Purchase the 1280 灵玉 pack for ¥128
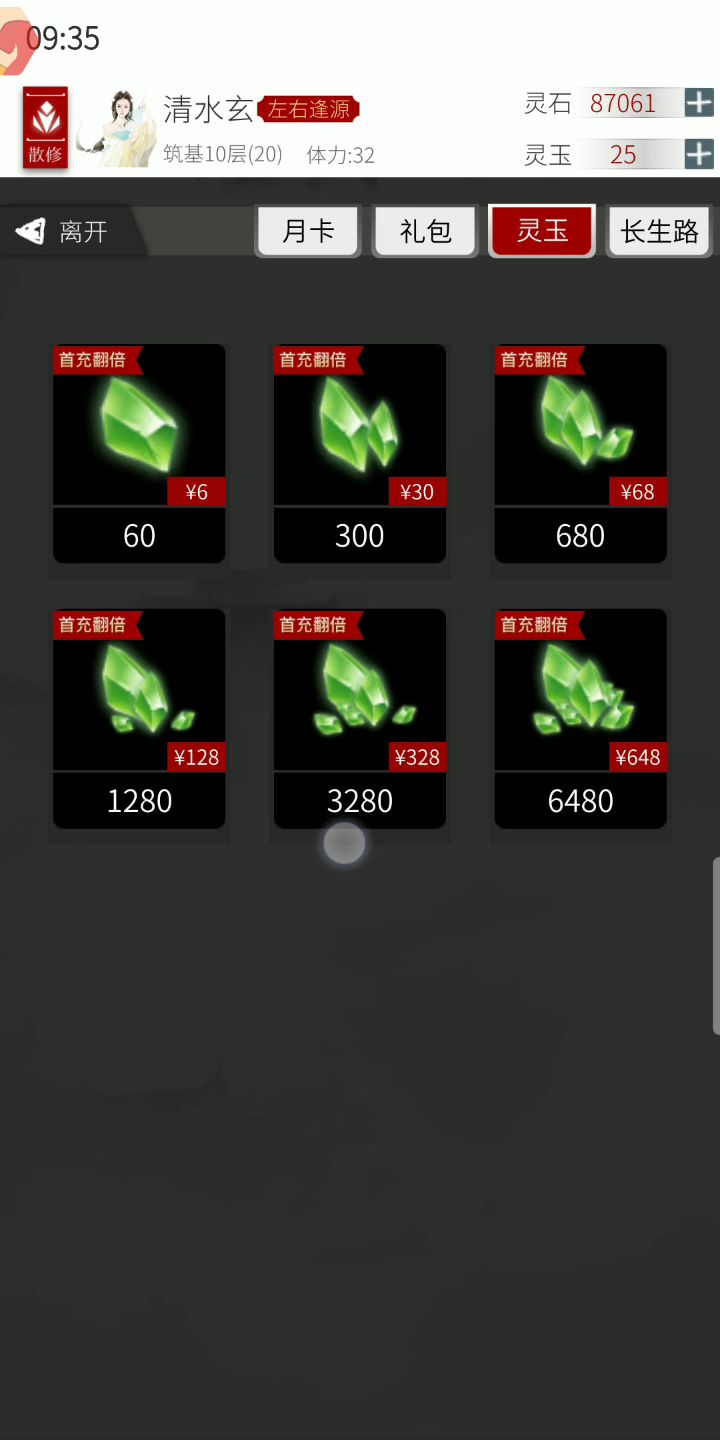The height and width of the screenshot is (1440, 720). (x=139, y=718)
